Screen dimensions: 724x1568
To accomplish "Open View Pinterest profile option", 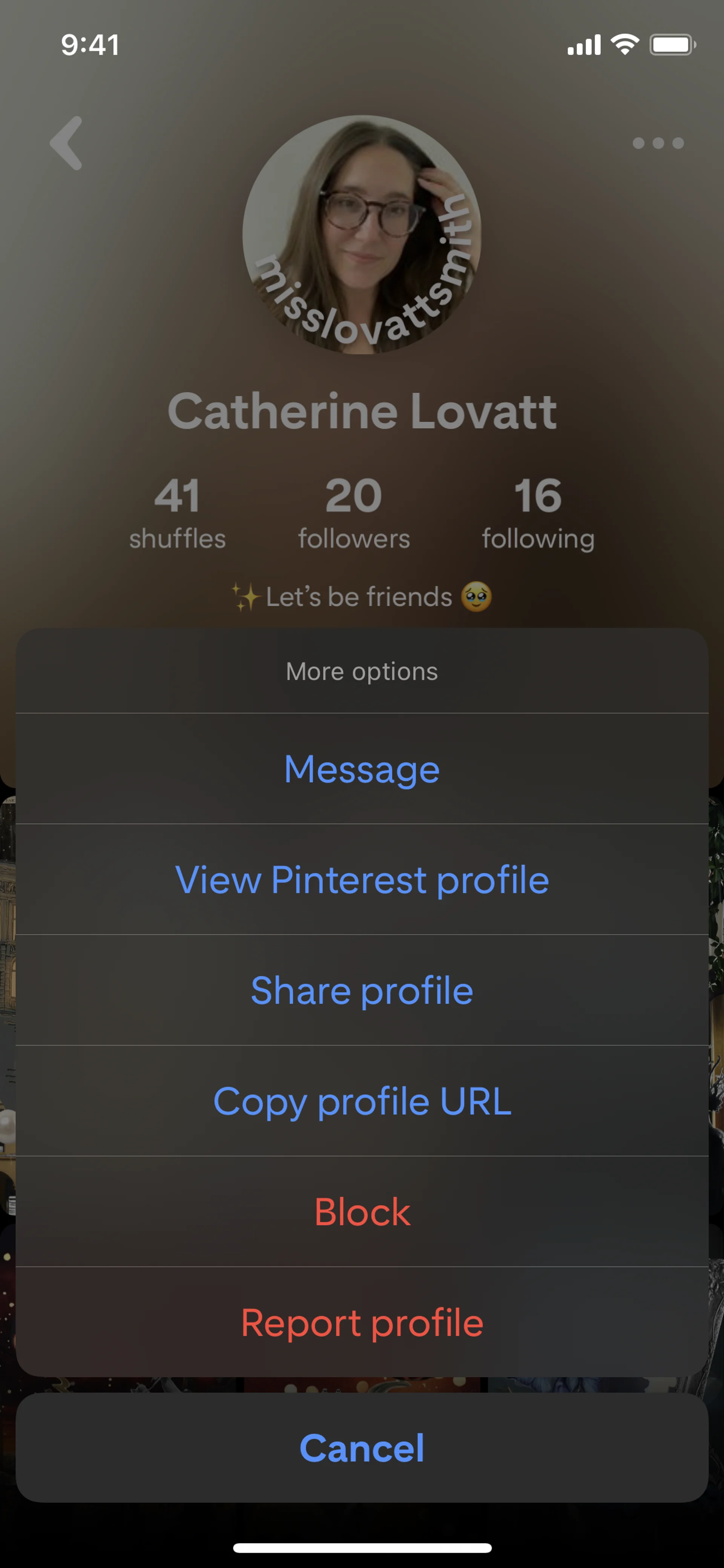I will [x=362, y=880].
